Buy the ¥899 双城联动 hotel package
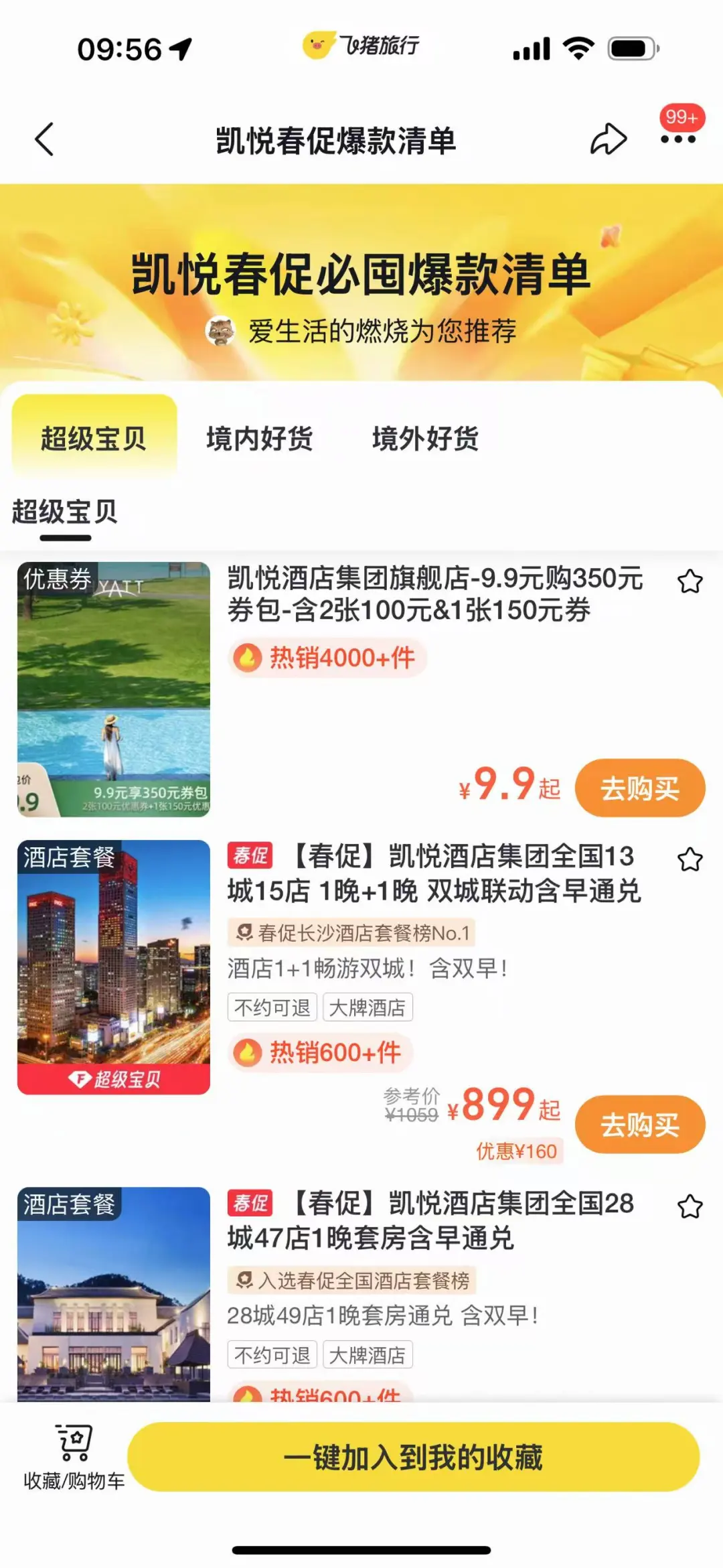The image size is (723, 1568). coord(639,1125)
